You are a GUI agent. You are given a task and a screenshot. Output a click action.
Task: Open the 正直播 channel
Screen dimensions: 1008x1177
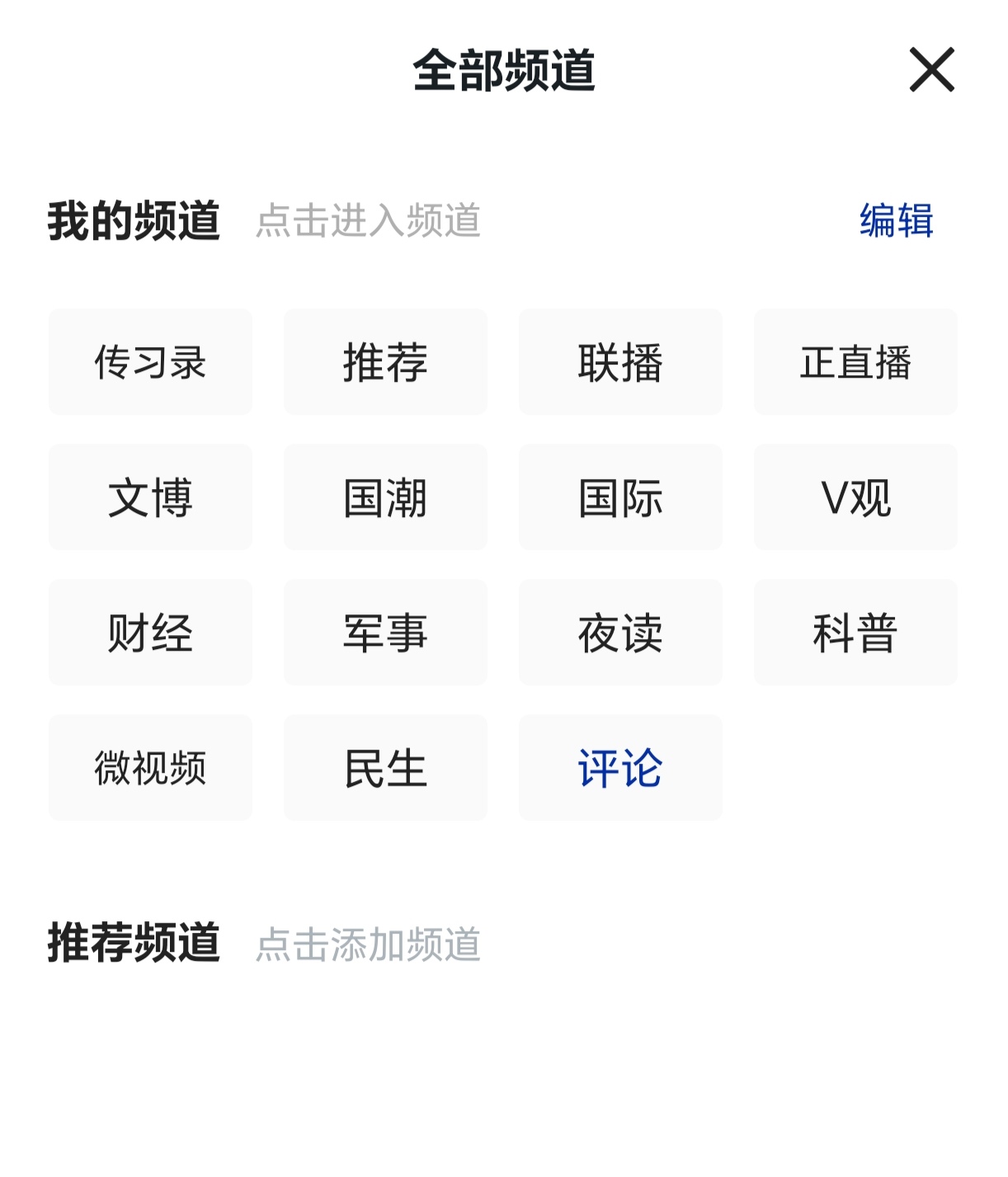click(855, 362)
